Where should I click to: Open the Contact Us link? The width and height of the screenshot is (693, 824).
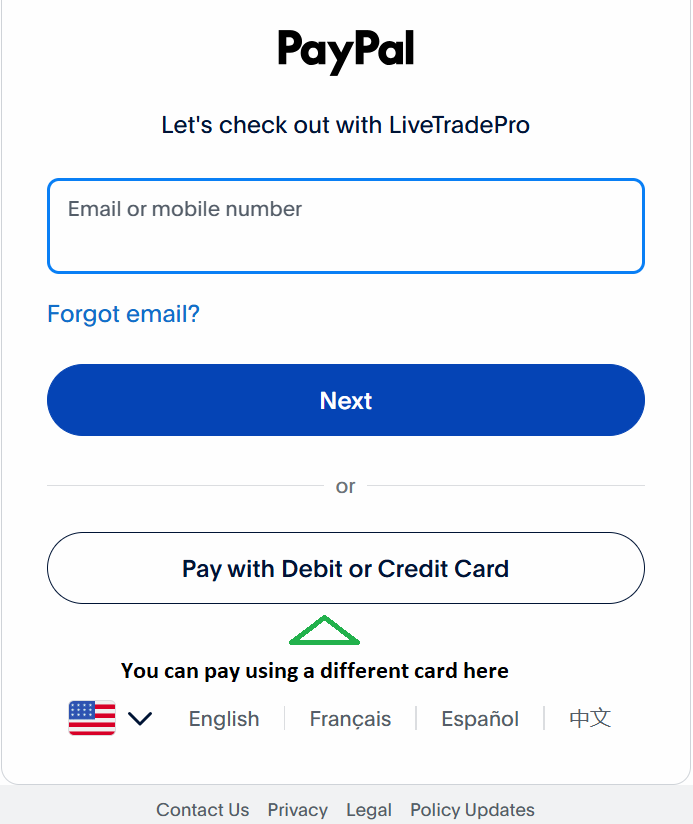(202, 810)
